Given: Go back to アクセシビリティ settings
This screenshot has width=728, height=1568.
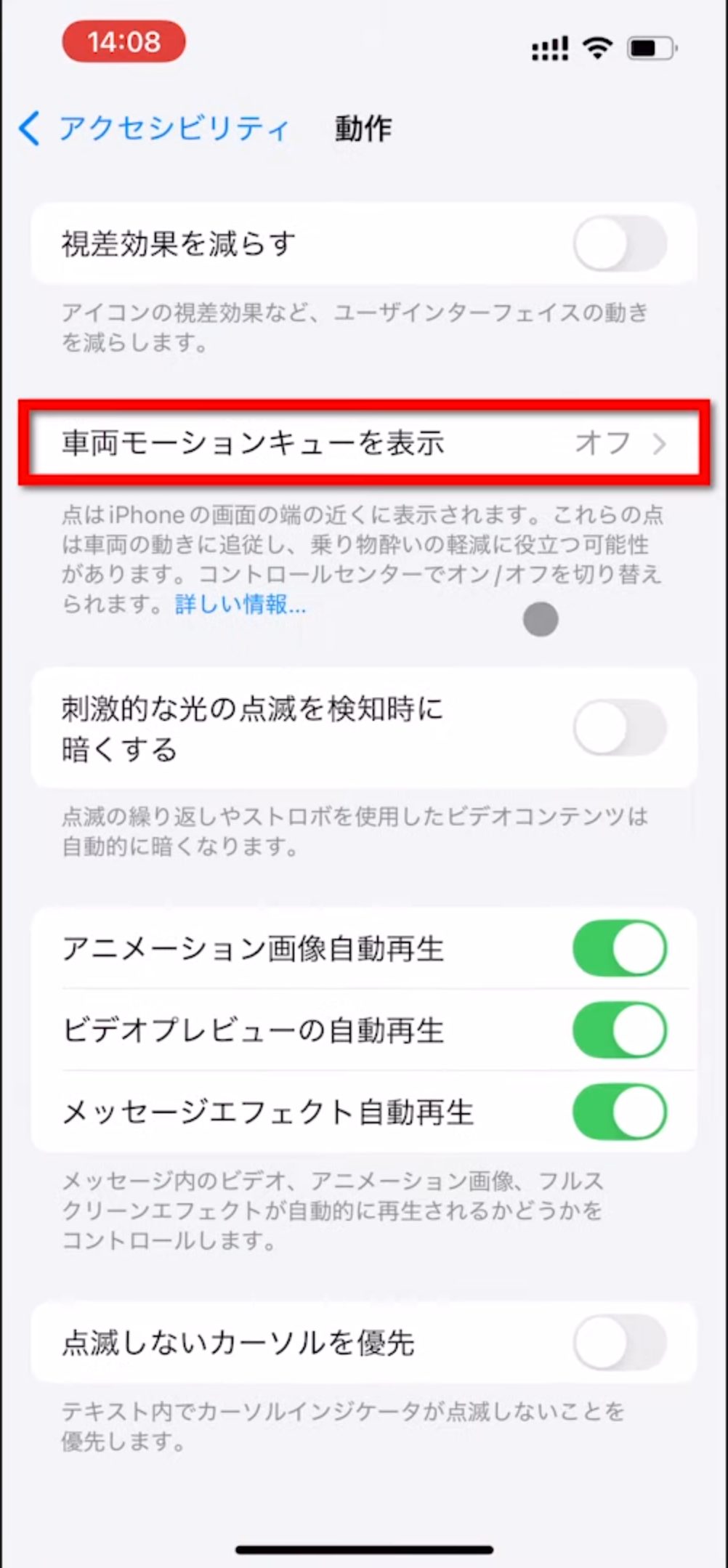Looking at the screenshot, I should (x=154, y=129).
